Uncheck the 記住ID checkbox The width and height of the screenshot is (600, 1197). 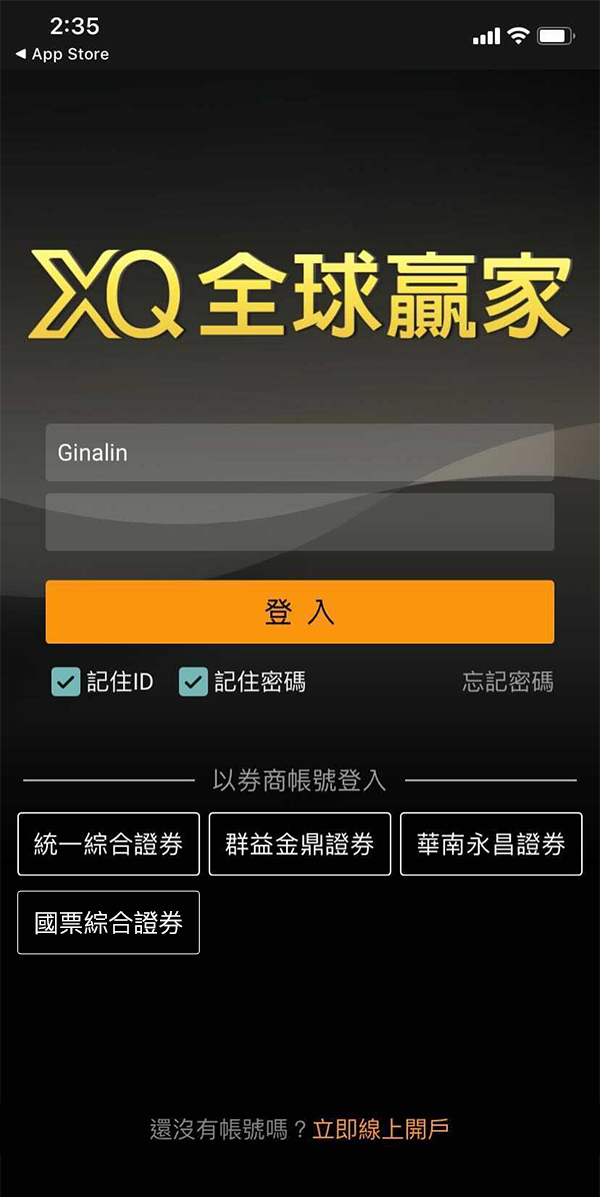[x=66, y=682]
